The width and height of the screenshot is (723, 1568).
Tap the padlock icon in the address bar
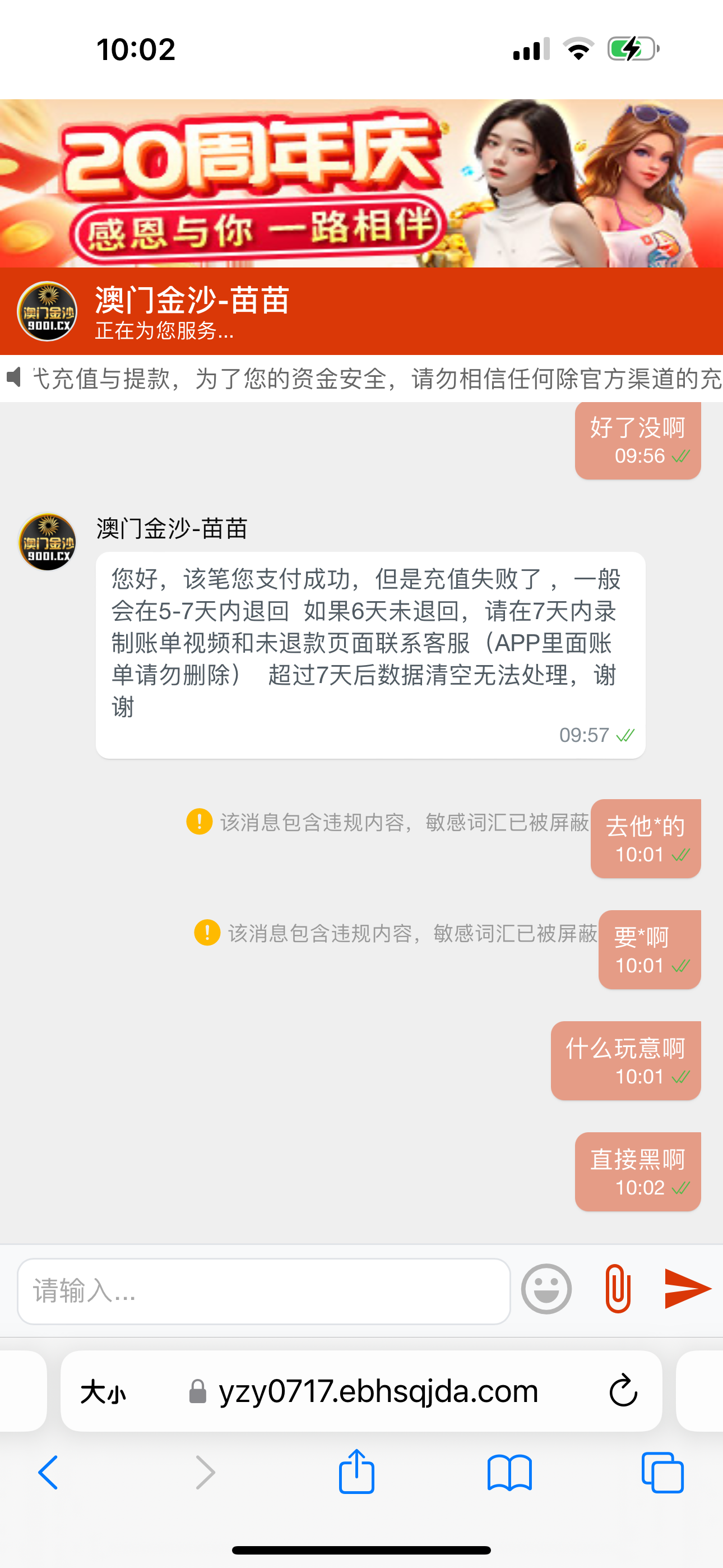tap(197, 1391)
